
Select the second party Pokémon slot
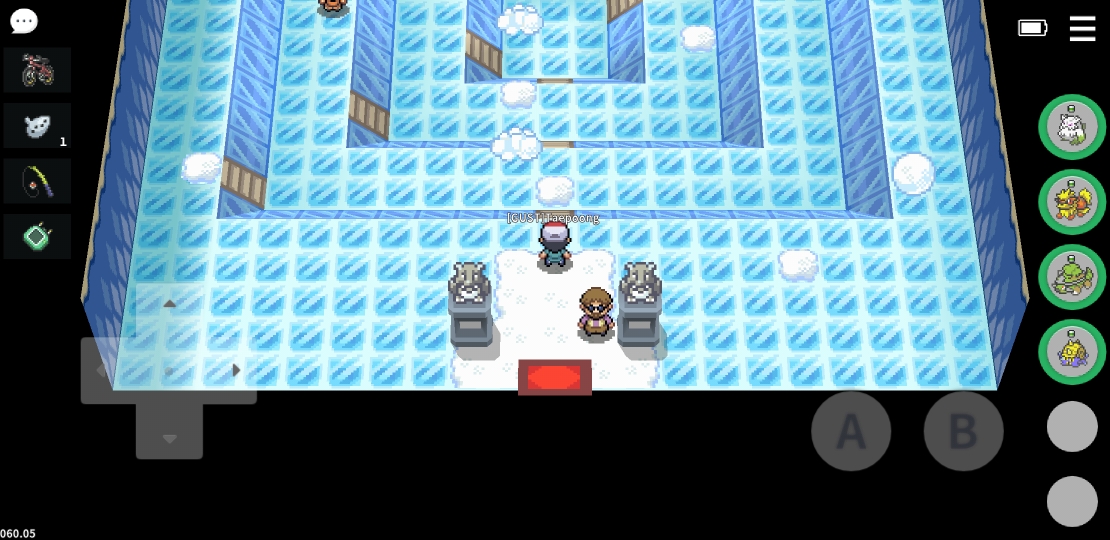tap(1072, 202)
